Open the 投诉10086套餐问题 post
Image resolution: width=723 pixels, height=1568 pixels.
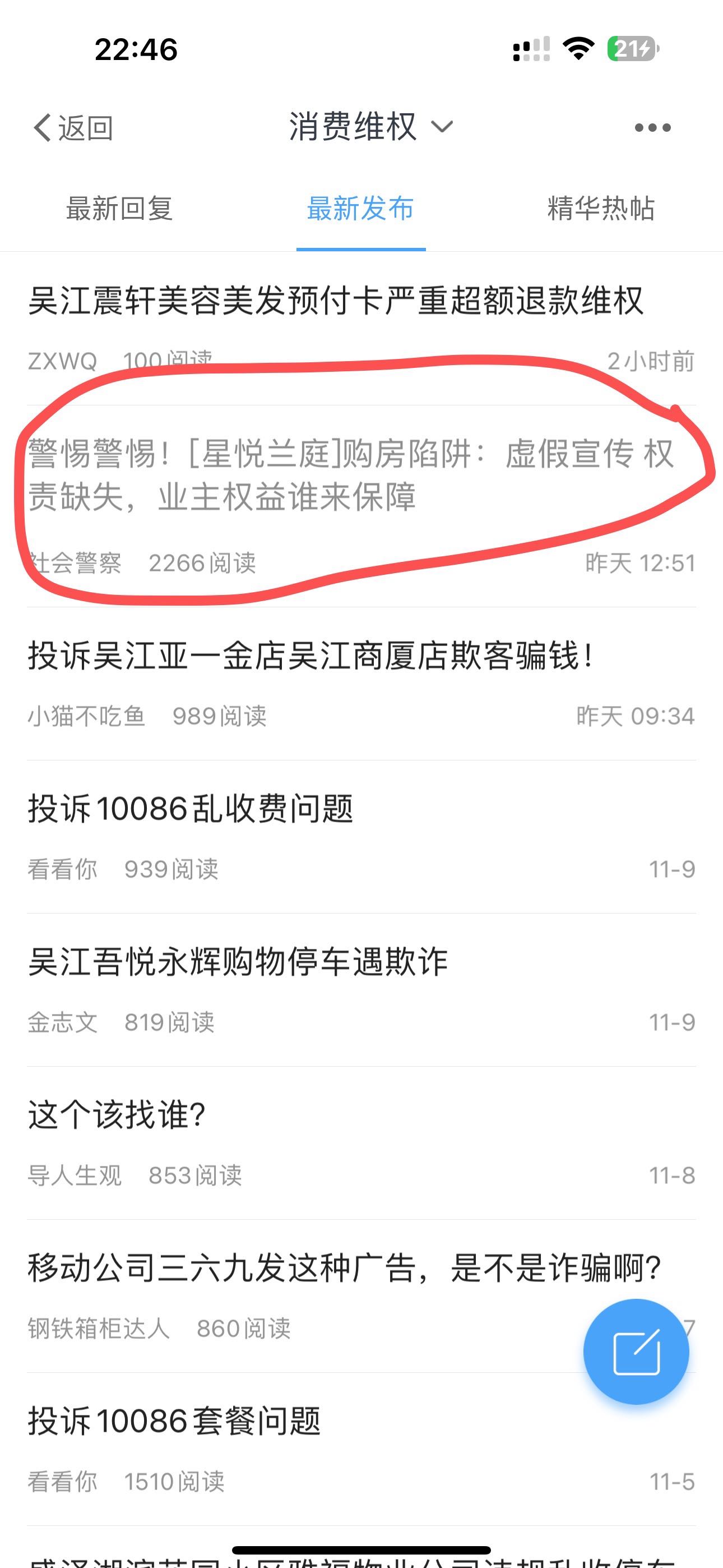(174, 1421)
